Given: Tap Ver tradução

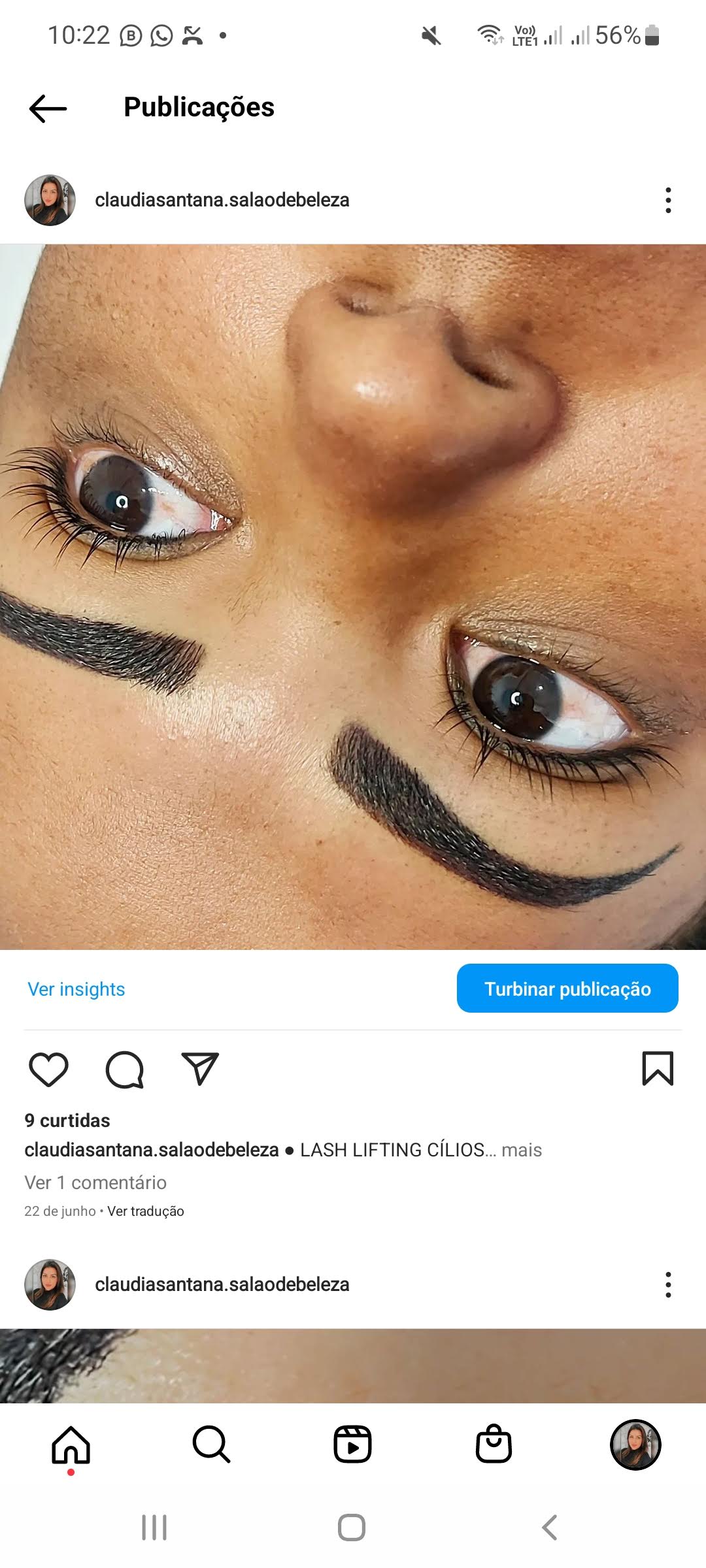Looking at the screenshot, I should [145, 1211].
